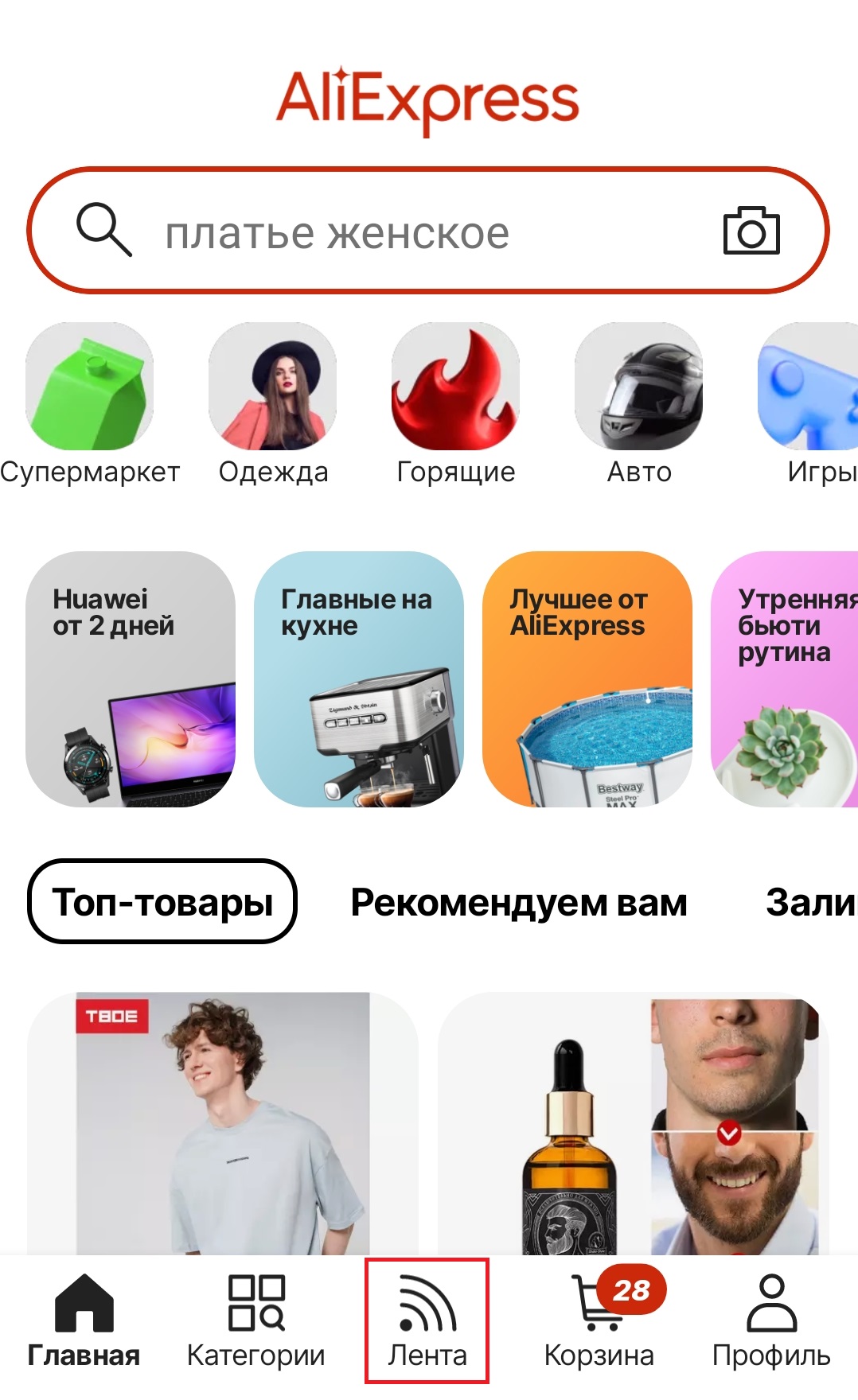Switch to the Профиль tab

[771, 1321]
